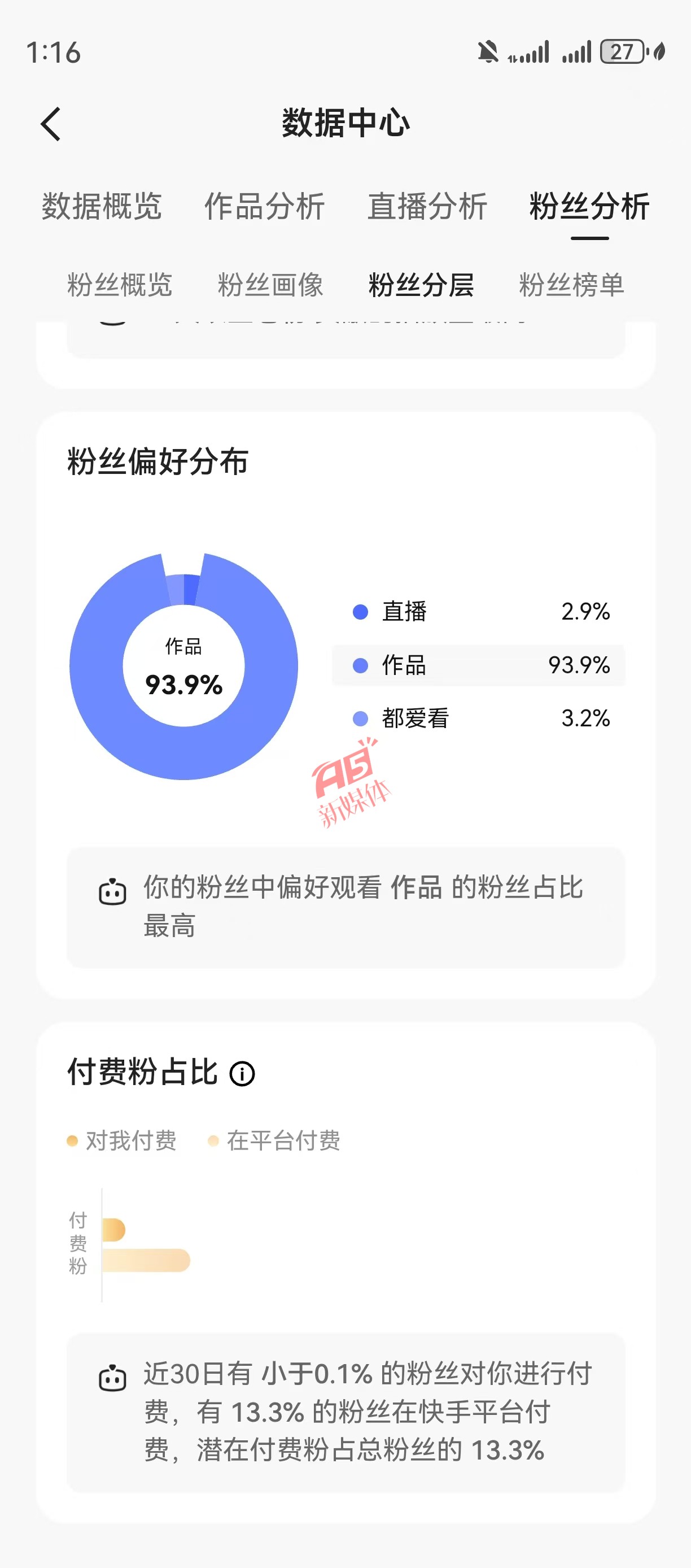The height and width of the screenshot is (1568, 691).
Task: Open the 粉丝概览 sub-tab
Action: tap(120, 285)
